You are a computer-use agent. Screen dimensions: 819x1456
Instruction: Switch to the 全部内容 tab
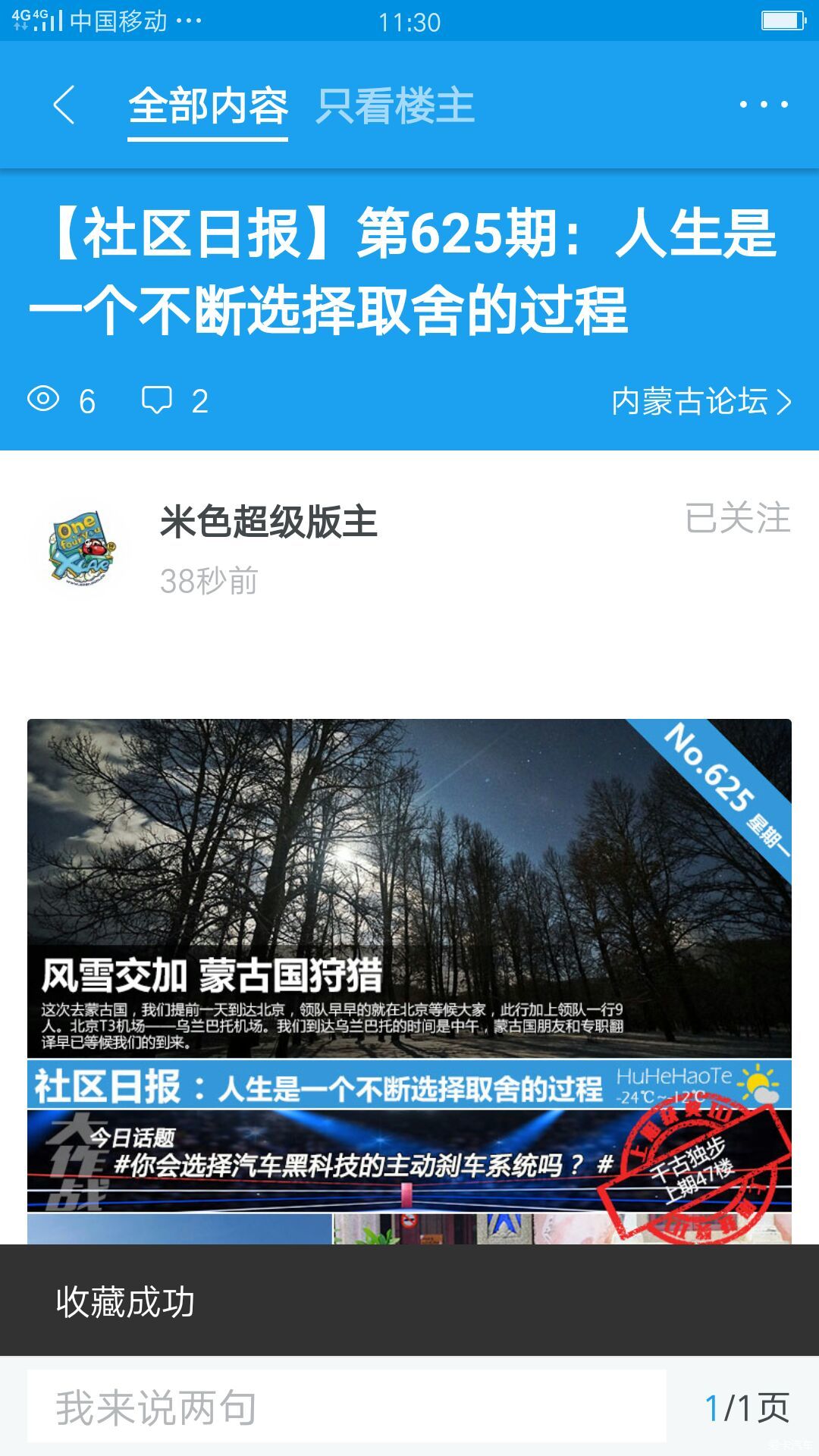[208, 106]
